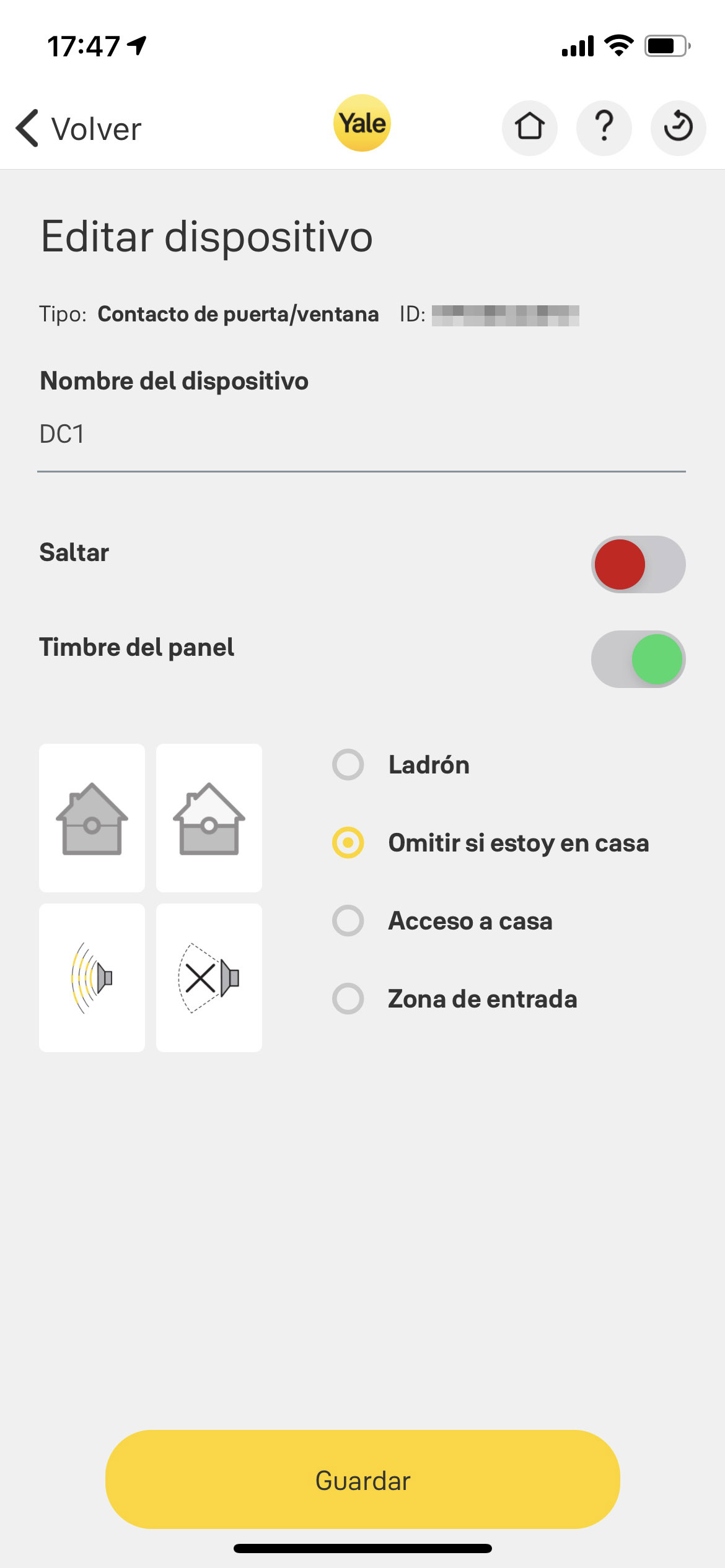Go back with the Volver button
The height and width of the screenshot is (1568, 725).
tap(79, 129)
